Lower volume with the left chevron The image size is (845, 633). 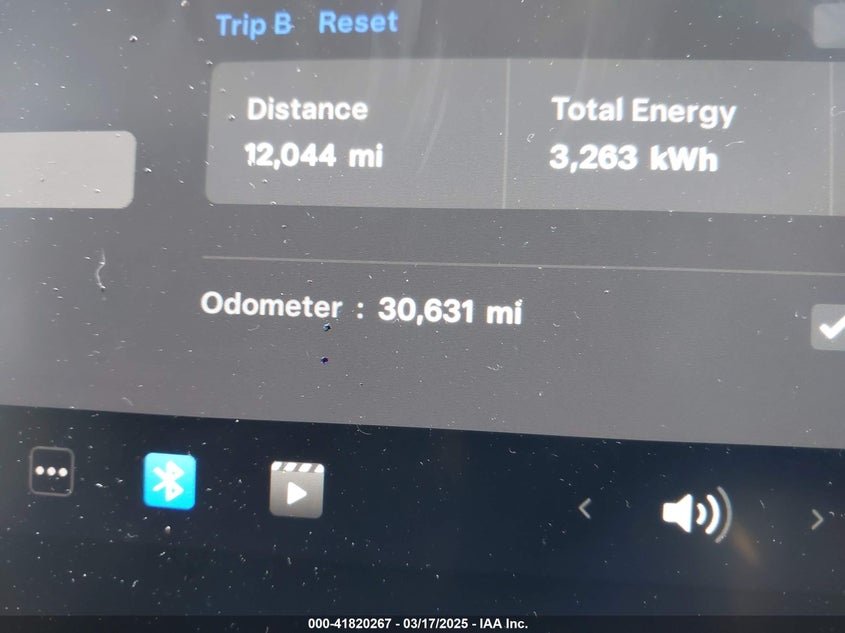click(585, 510)
